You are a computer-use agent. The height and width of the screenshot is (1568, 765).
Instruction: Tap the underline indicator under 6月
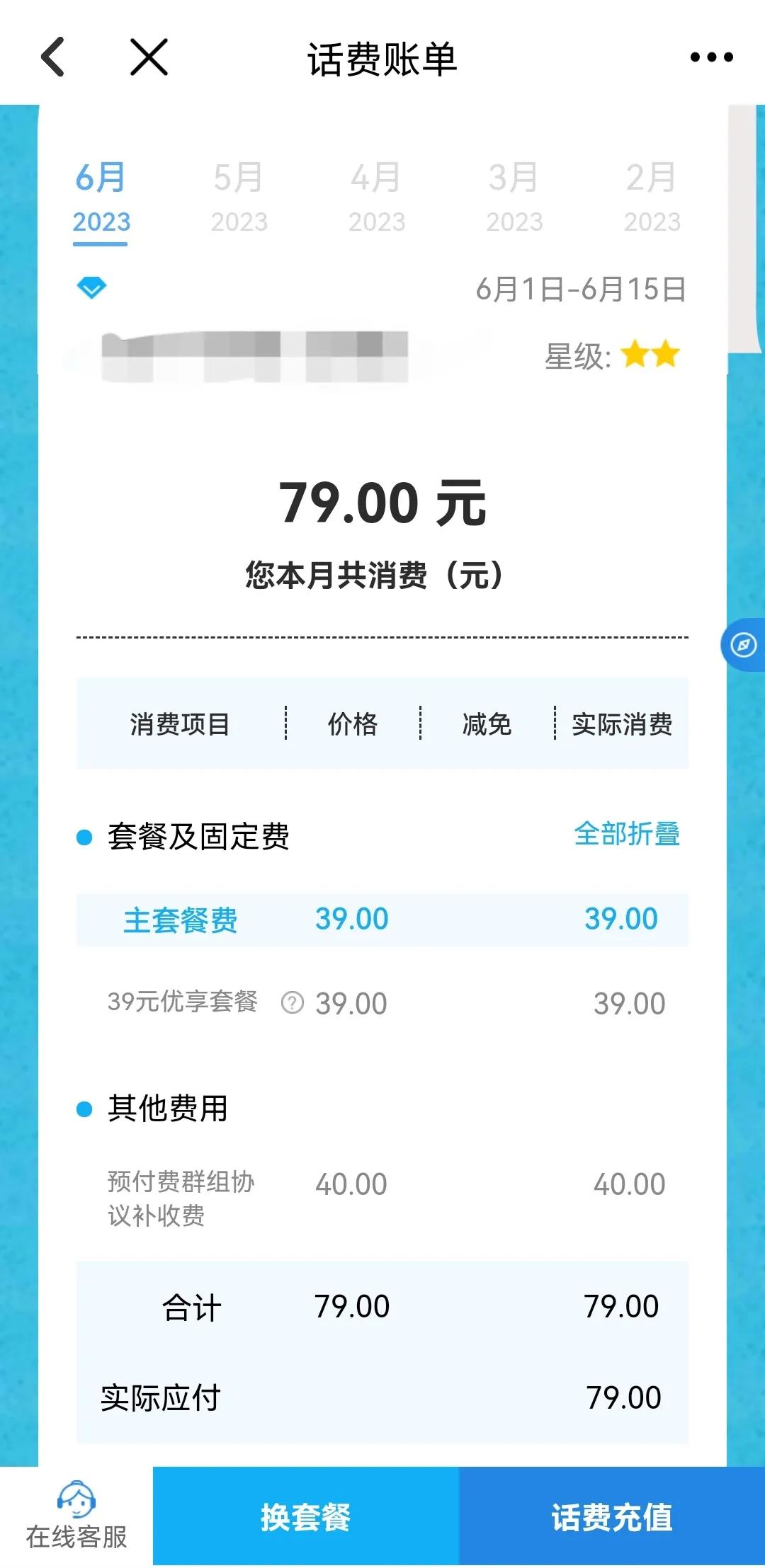point(99,246)
